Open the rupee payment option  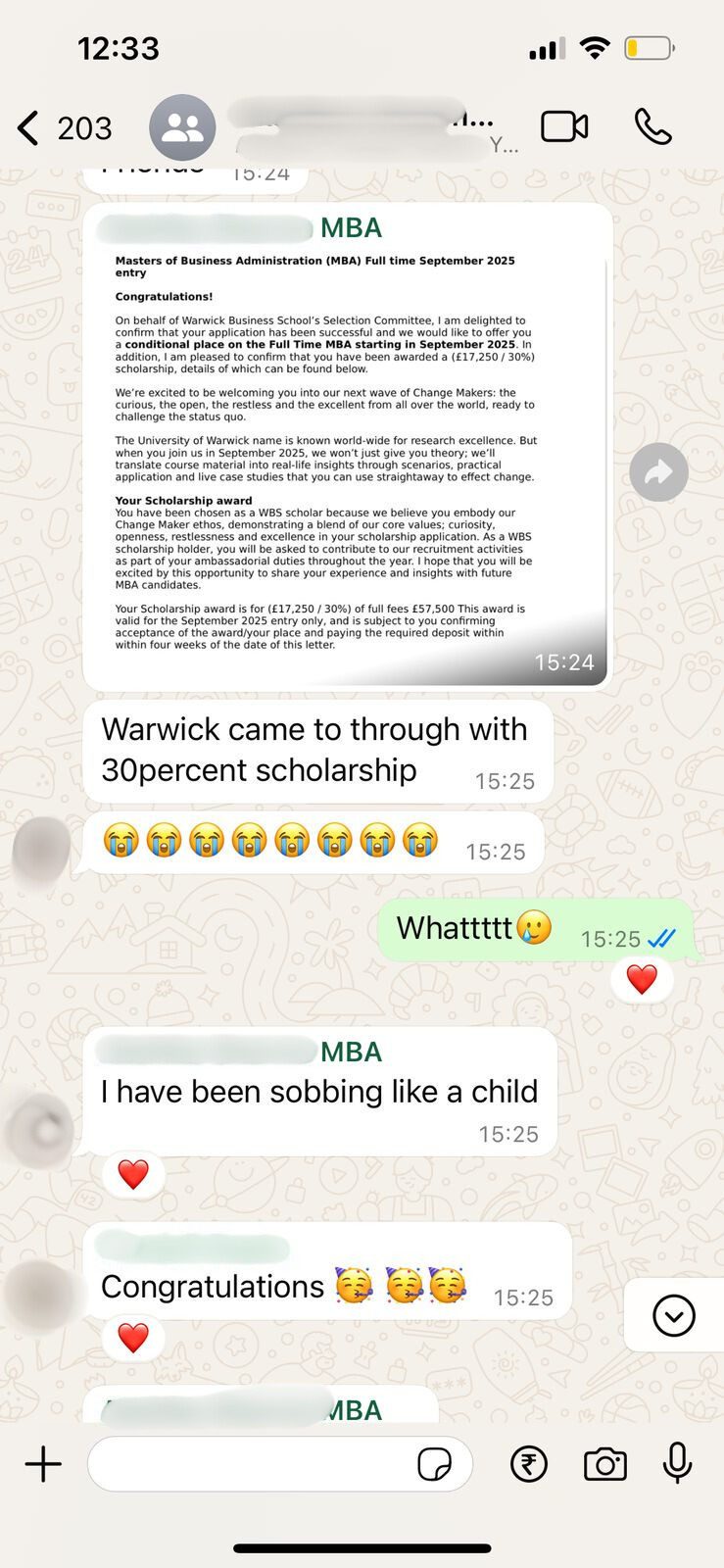pos(529,1465)
